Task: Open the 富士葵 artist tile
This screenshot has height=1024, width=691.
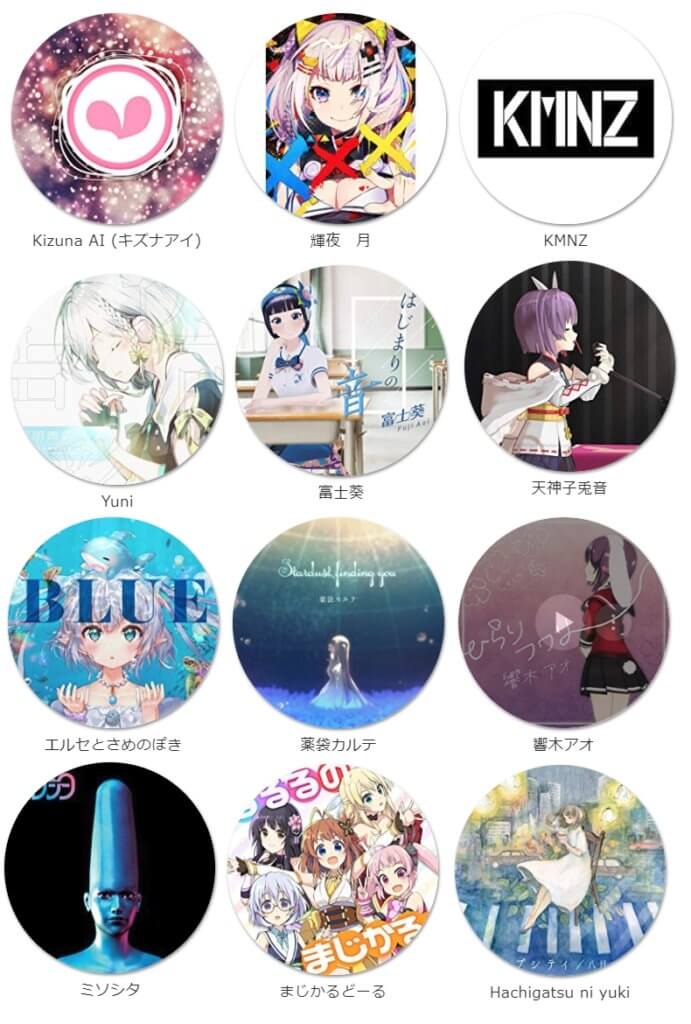Action: tap(341, 371)
